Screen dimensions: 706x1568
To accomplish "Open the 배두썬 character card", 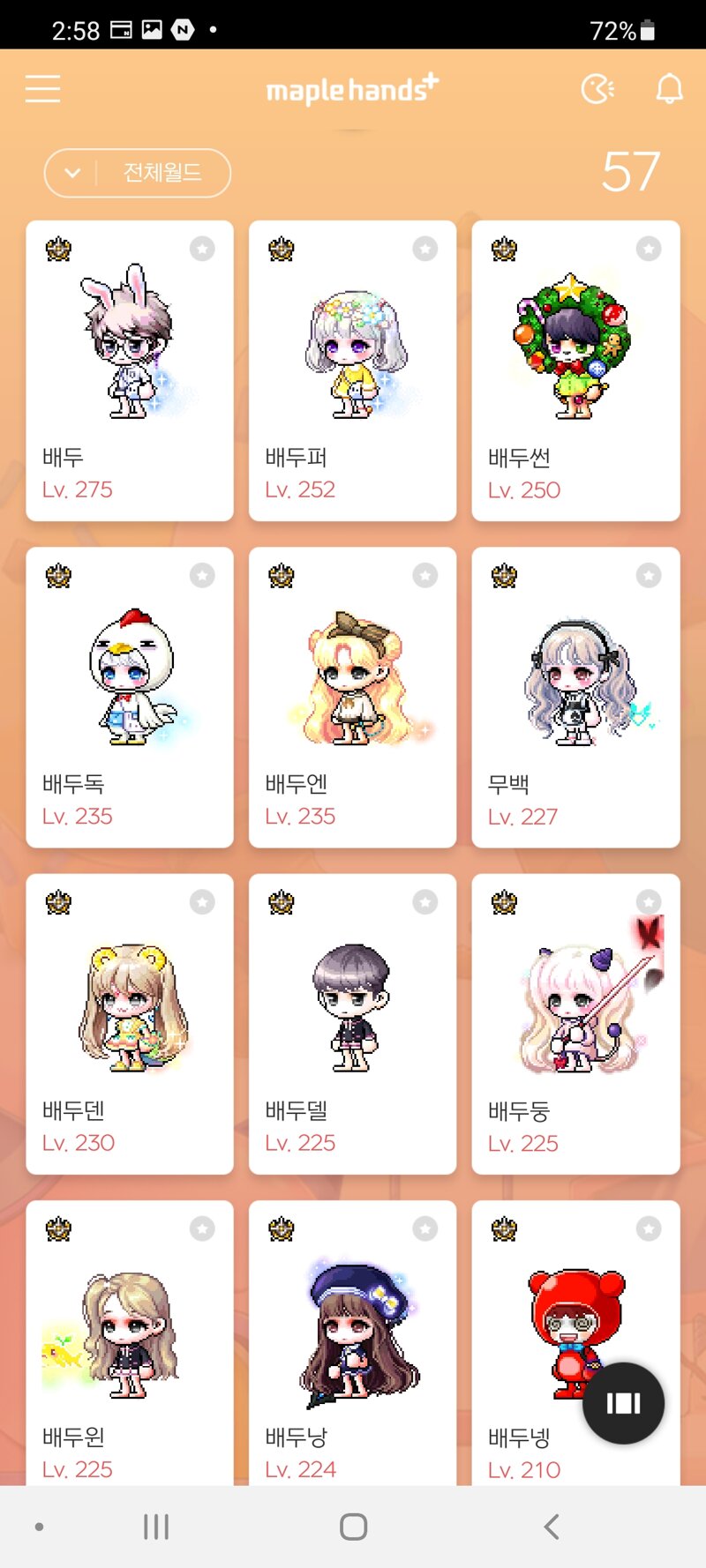I will point(575,370).
